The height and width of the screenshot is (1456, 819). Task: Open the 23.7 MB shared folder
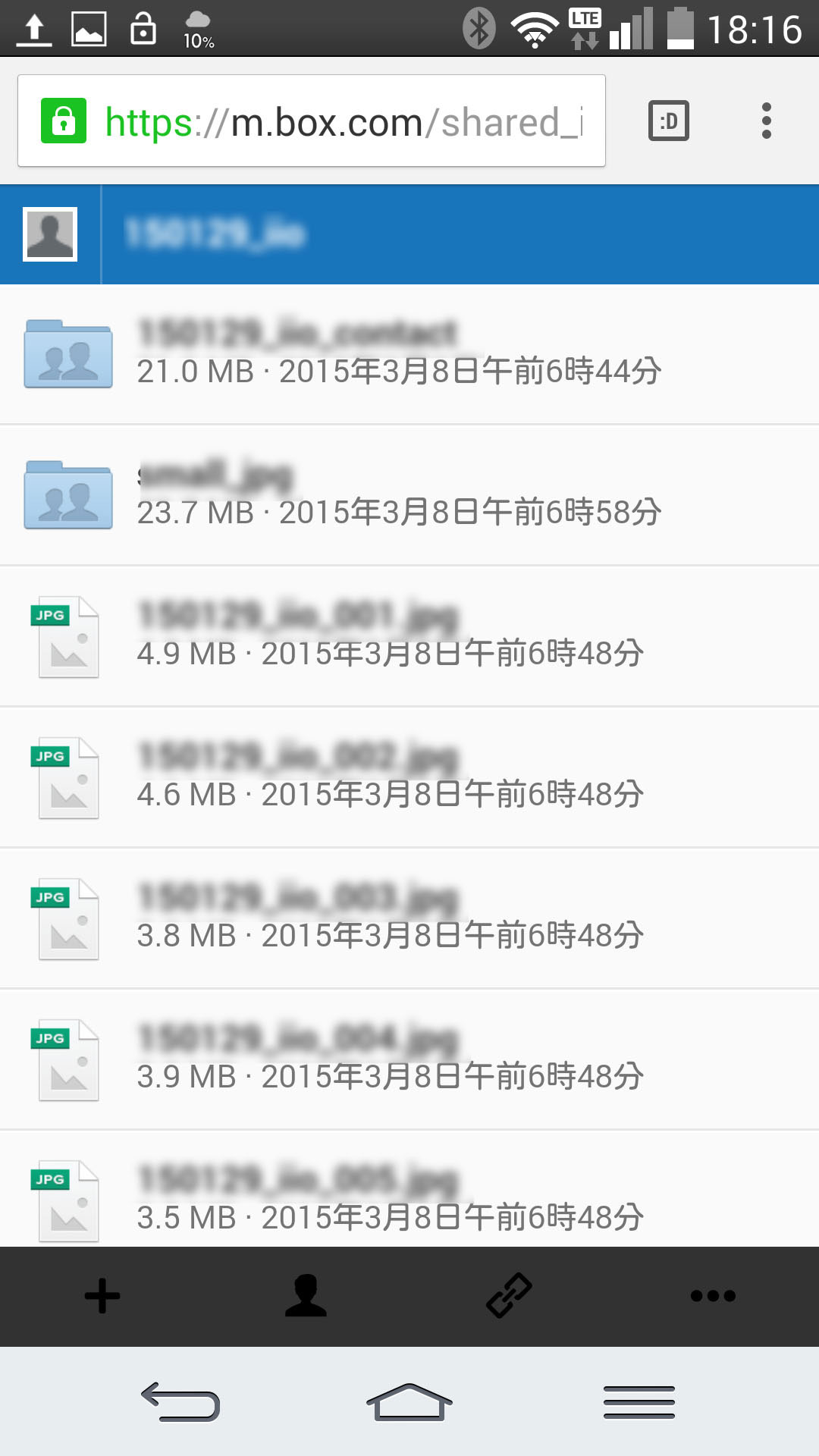409,495
